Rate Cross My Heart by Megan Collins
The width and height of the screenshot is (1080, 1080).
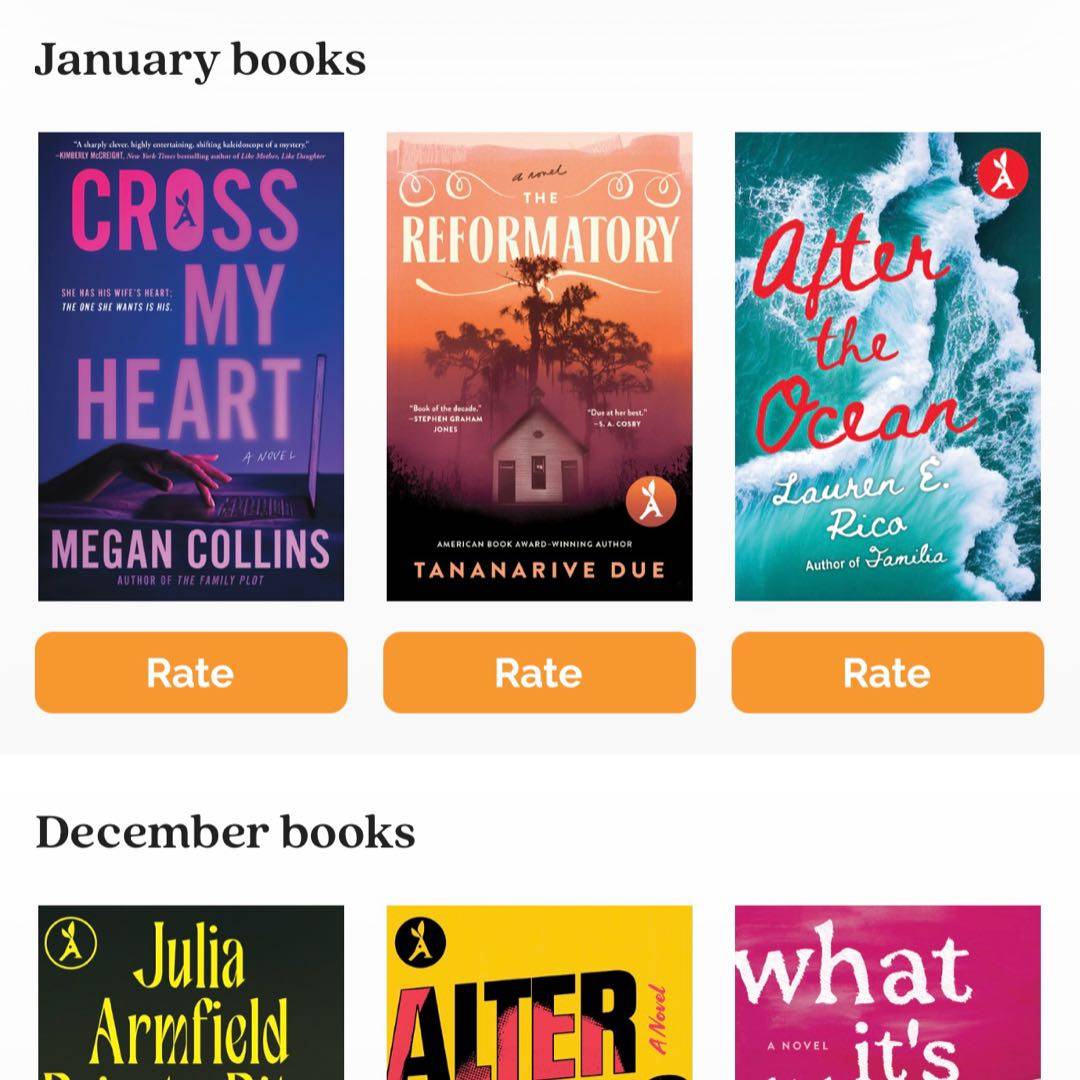191,672
